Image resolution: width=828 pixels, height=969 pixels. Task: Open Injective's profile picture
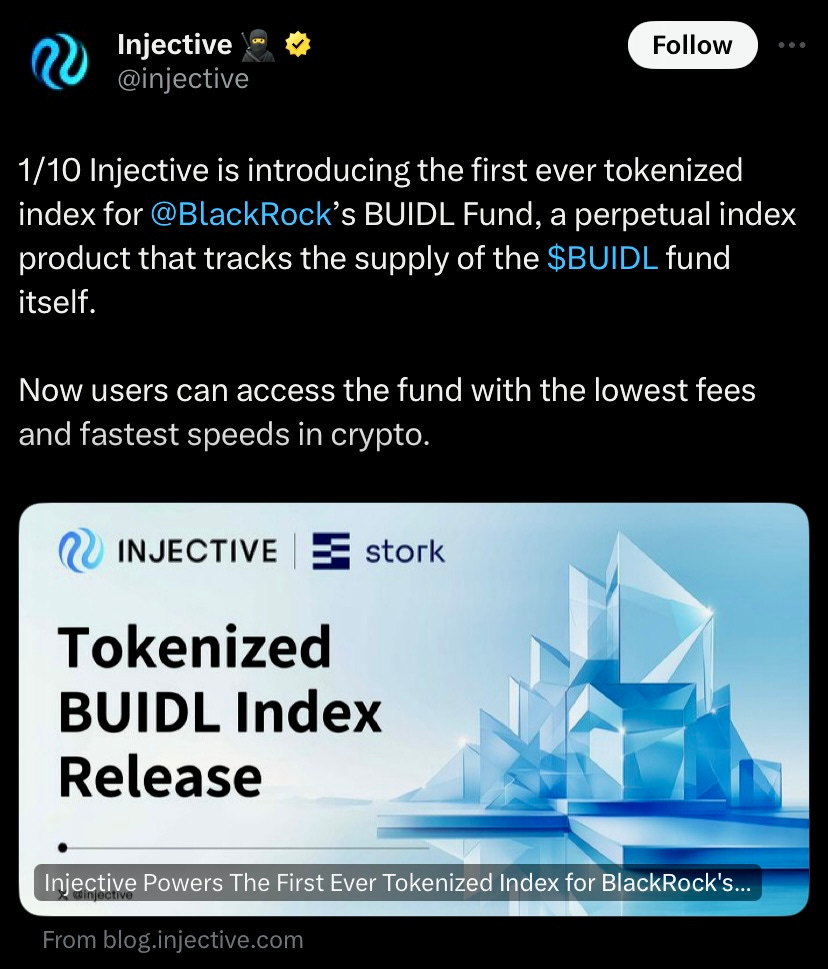point(60,62)
